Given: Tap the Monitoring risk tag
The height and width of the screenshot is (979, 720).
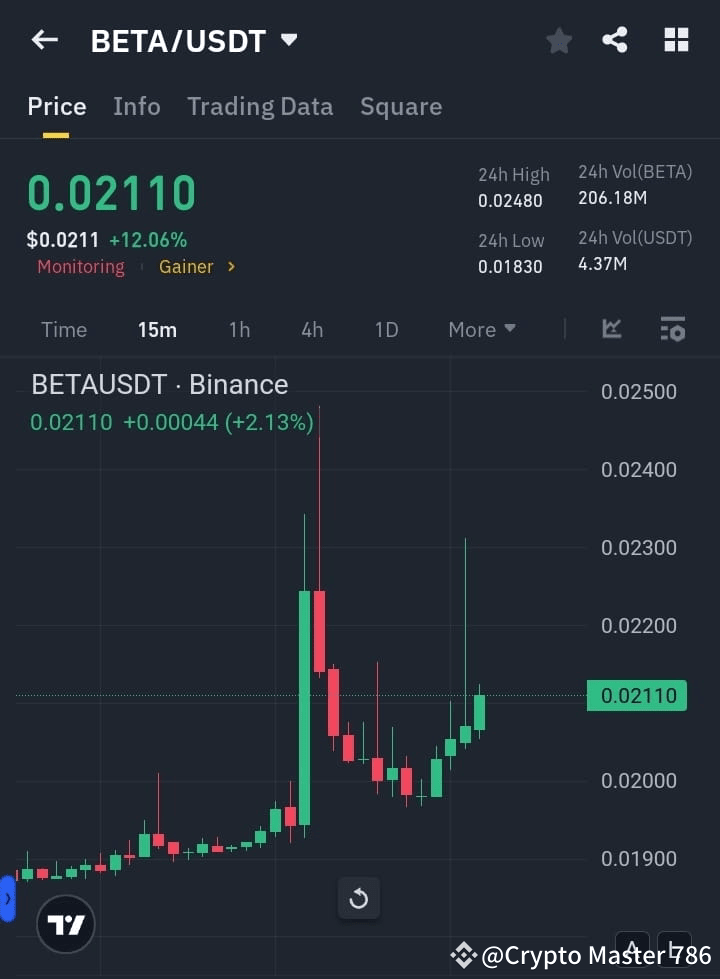Looking at the screenshot, I should (x=80, y=266).
